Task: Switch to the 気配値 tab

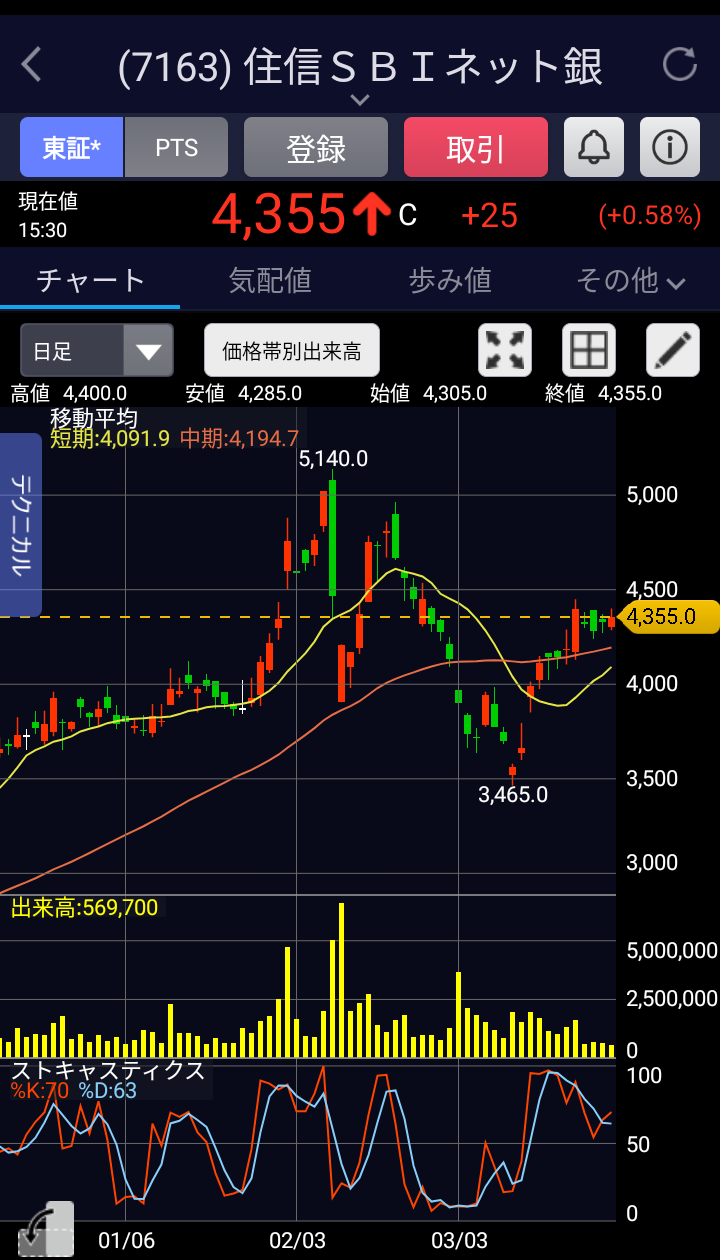Action: [x=270, y=281]
